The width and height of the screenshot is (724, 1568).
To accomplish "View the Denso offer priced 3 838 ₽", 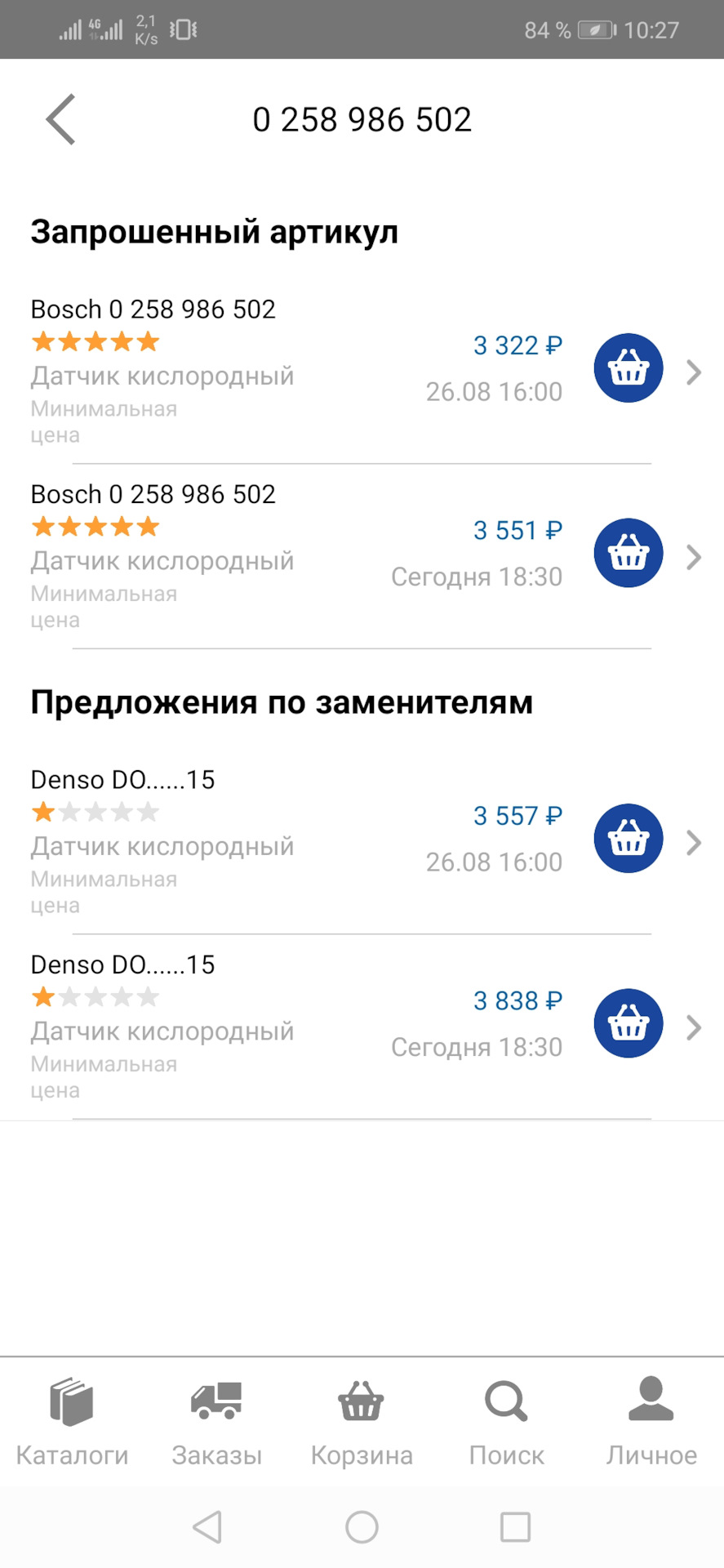I will coord(693,1027).
